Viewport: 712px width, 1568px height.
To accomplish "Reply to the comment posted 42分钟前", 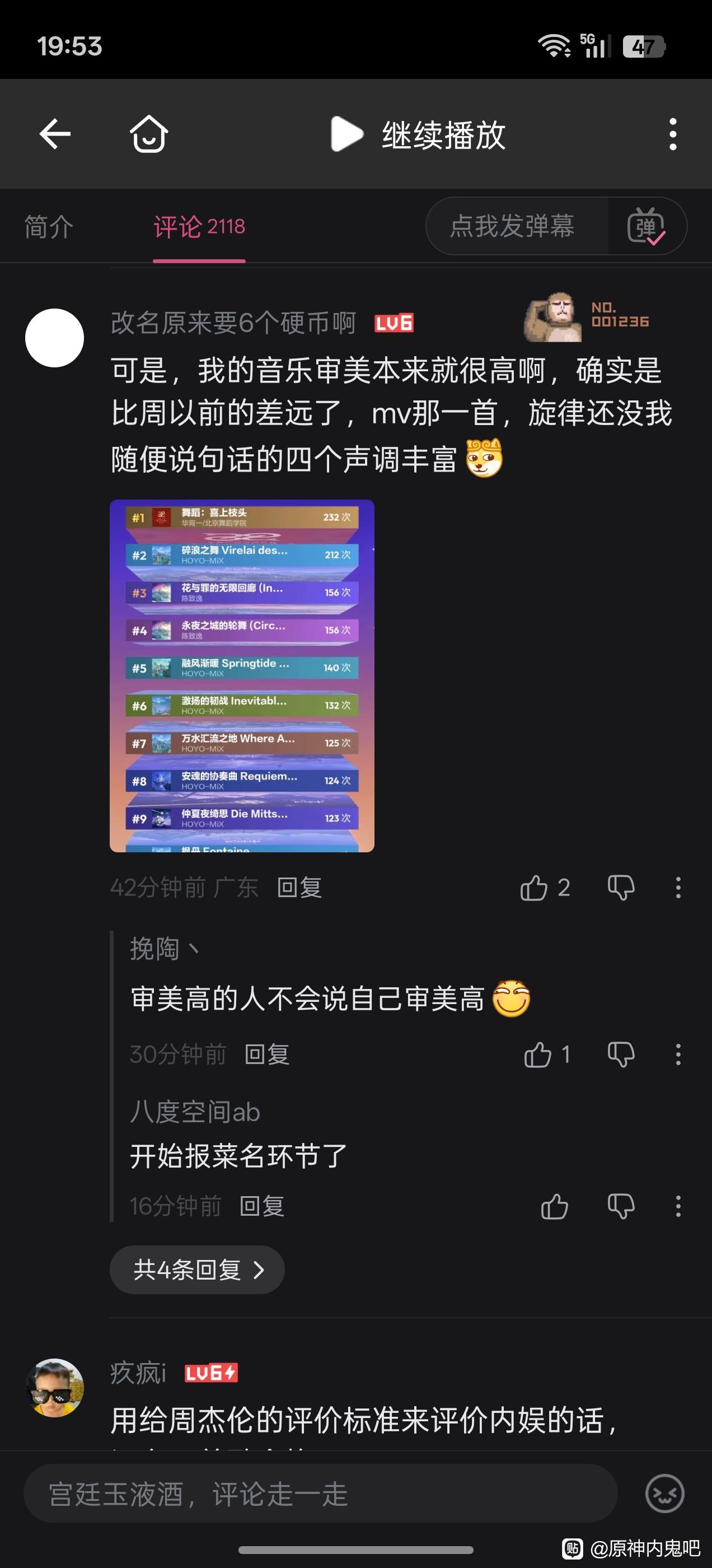I will coord(299,888).
